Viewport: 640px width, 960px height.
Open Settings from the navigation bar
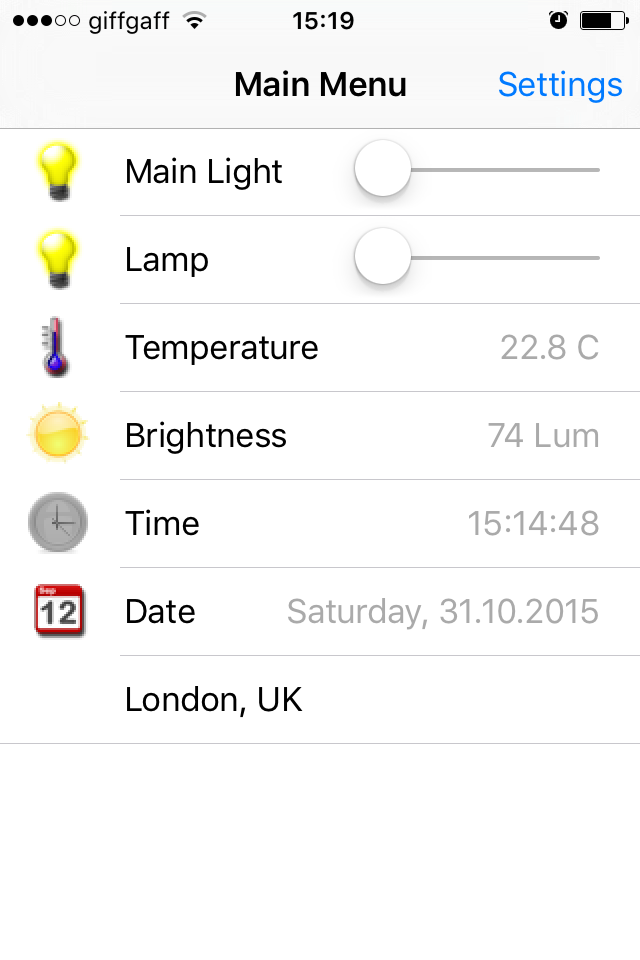[x=560, y=85]
